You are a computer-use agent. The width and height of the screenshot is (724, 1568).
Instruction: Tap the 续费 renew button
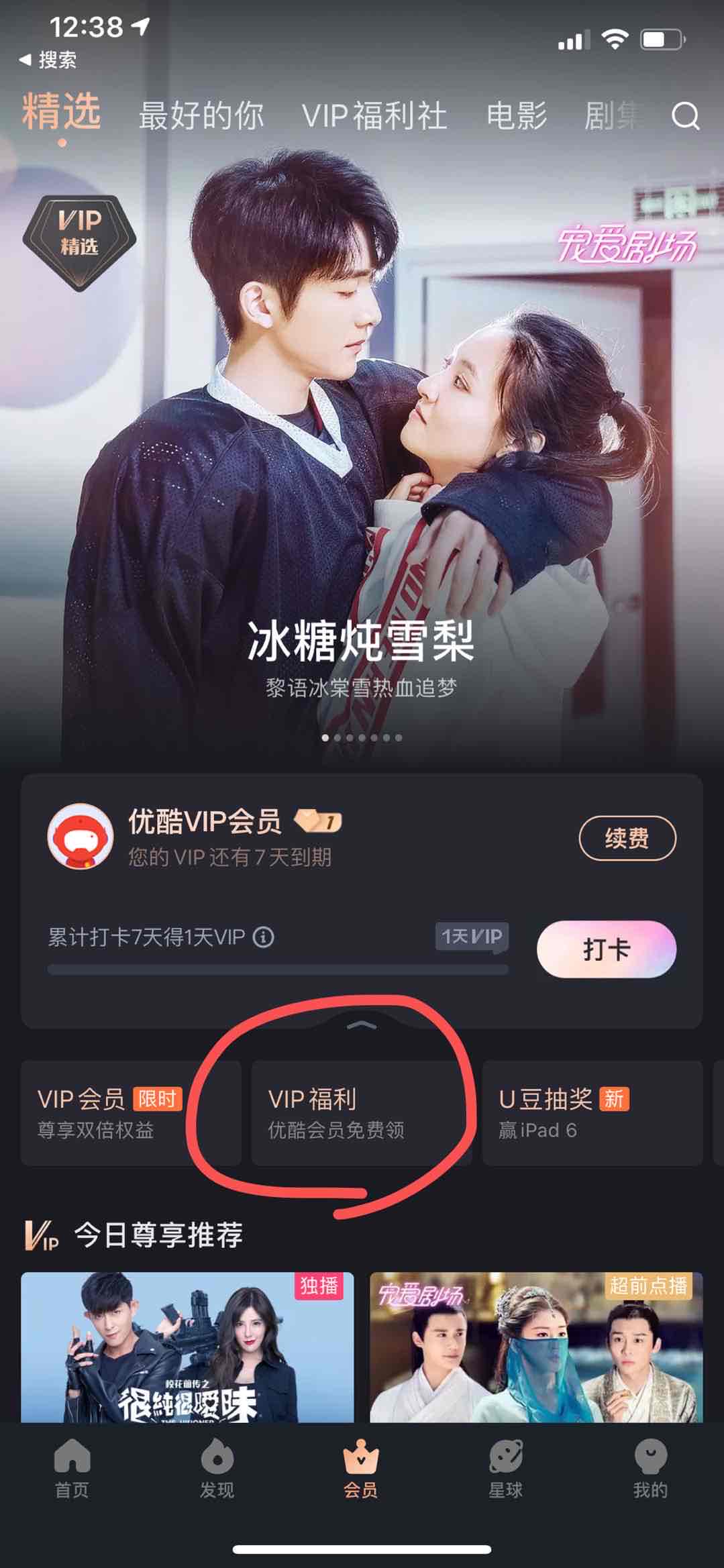coord(627,838)
